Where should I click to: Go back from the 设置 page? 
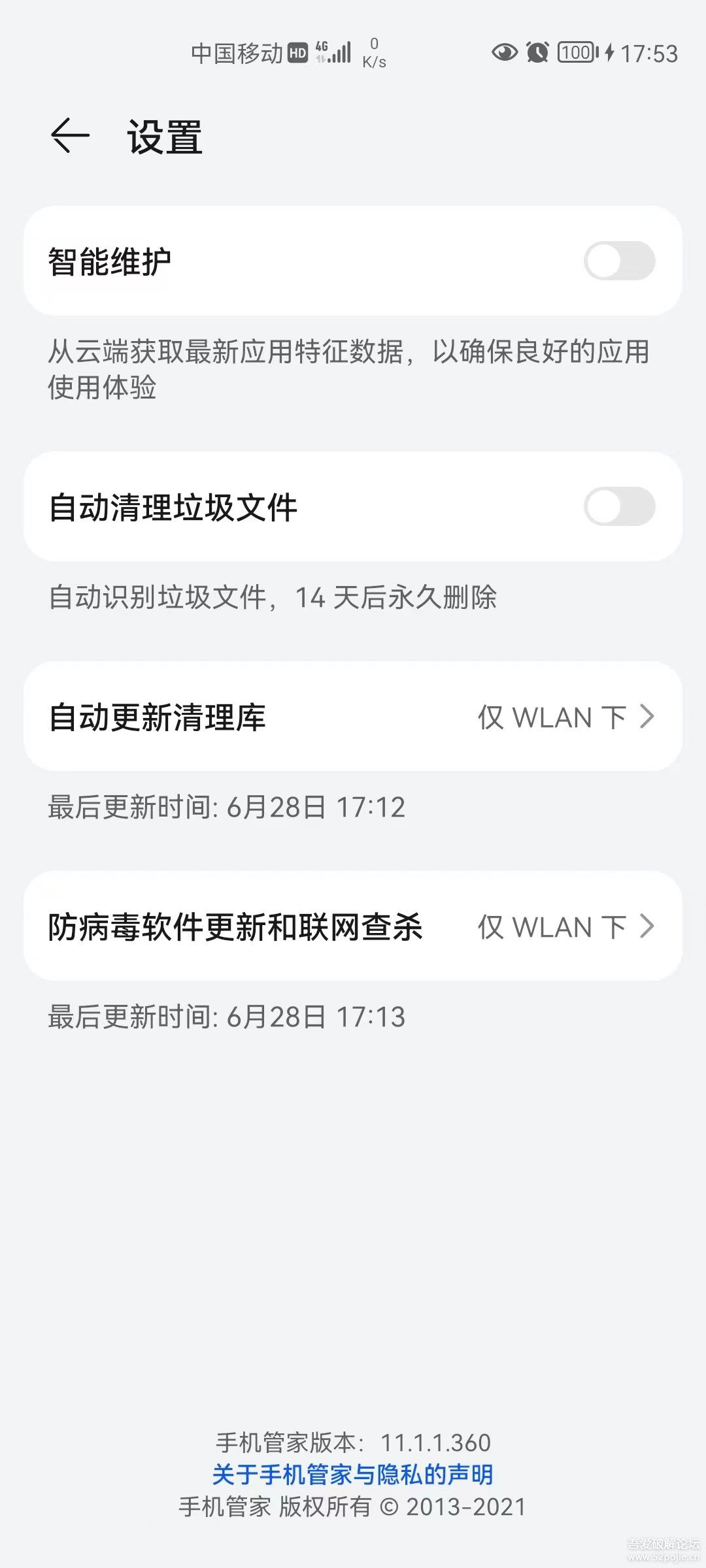click(70, 136)
